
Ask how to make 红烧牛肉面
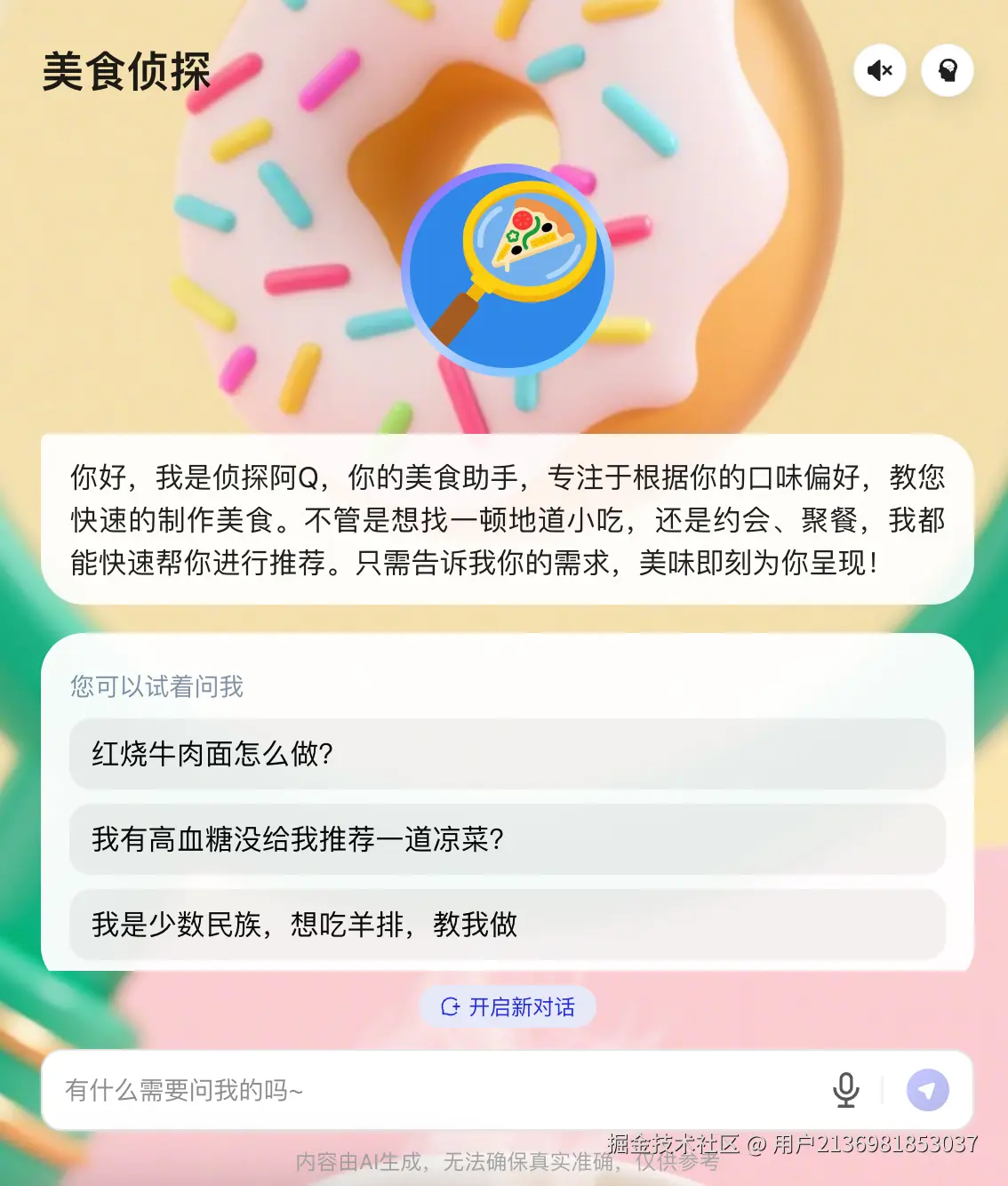coord(507,754)
